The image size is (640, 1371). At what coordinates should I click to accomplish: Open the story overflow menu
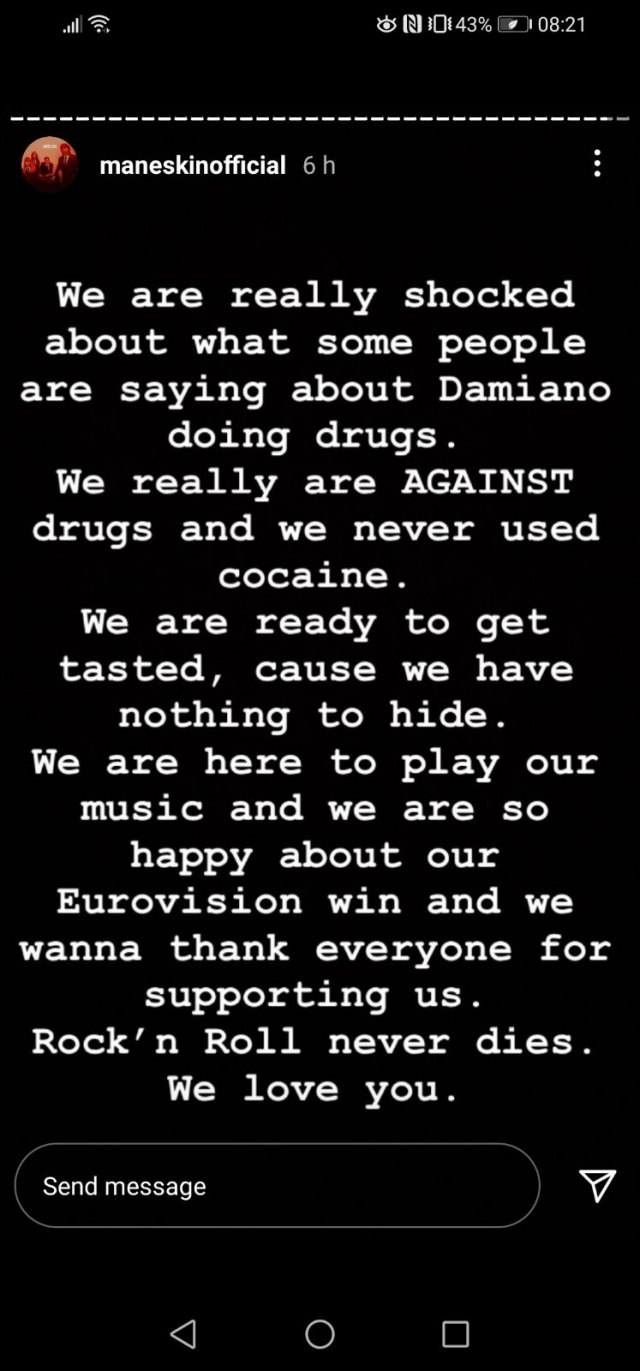pyautogui.click(x=597, y=164)
